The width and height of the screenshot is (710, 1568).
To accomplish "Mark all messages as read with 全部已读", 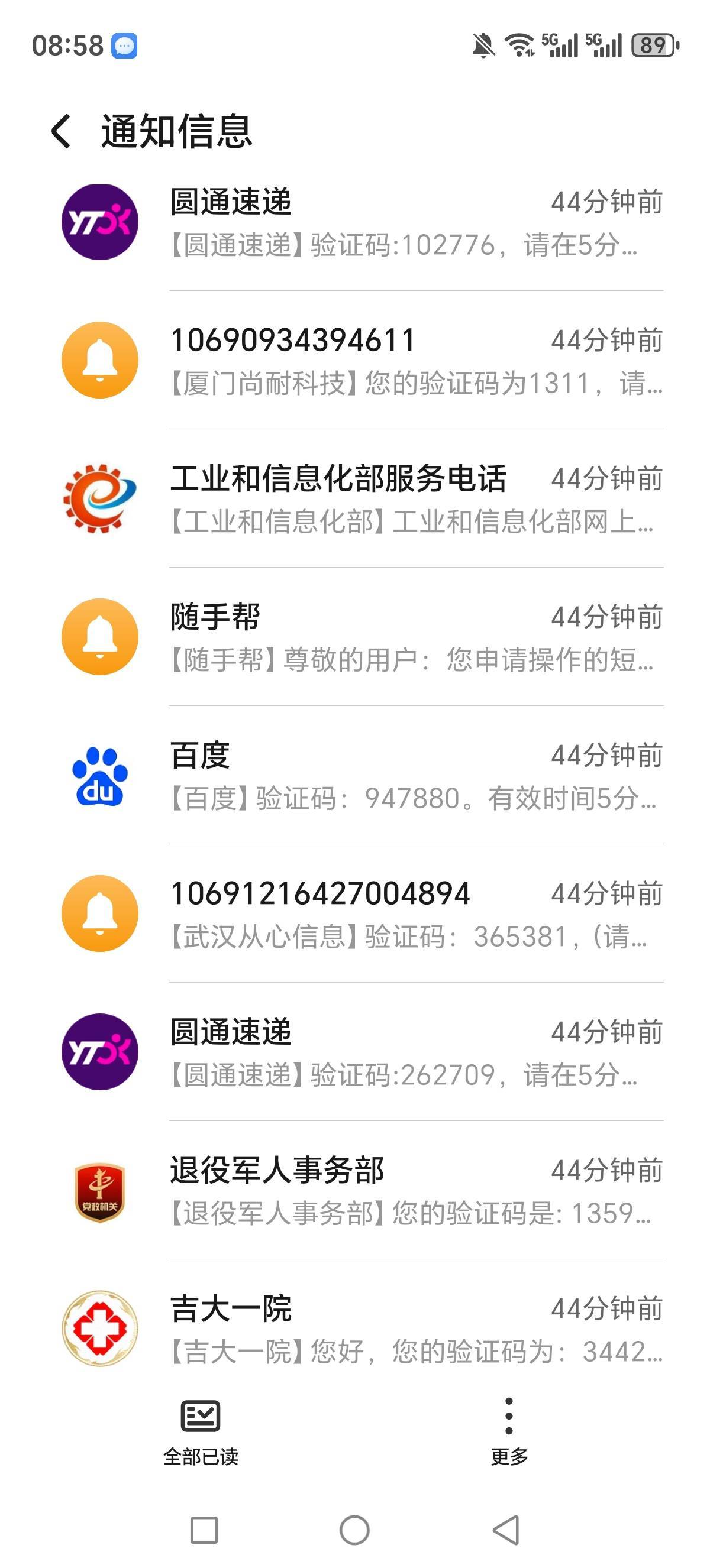I will coord(201,1430).
